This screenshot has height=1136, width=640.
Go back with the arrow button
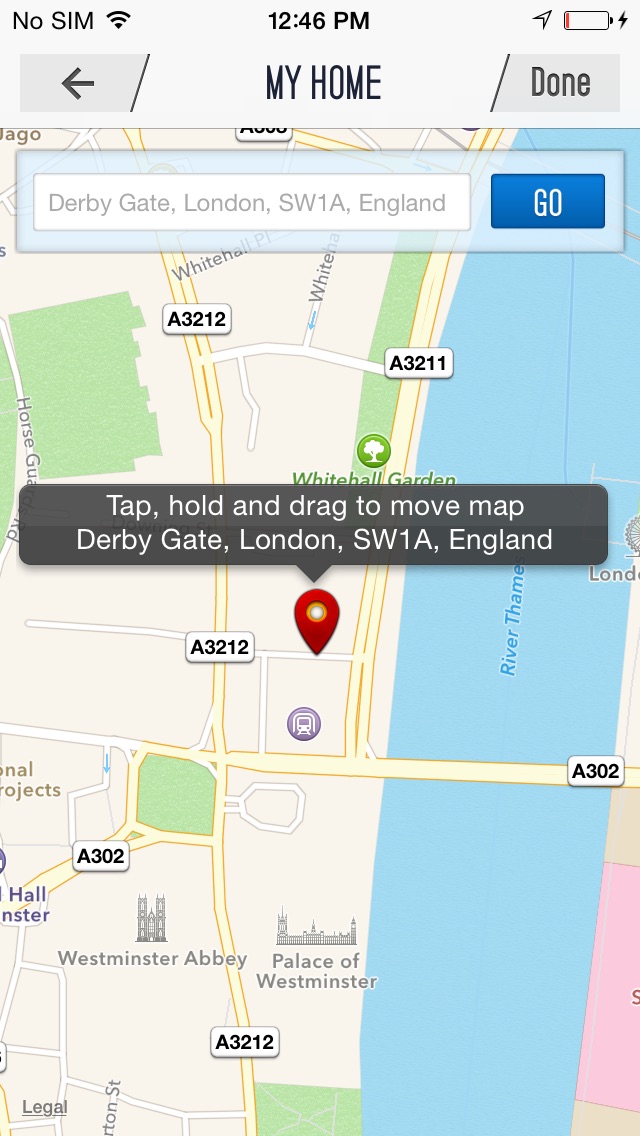[x=78, y=83]
